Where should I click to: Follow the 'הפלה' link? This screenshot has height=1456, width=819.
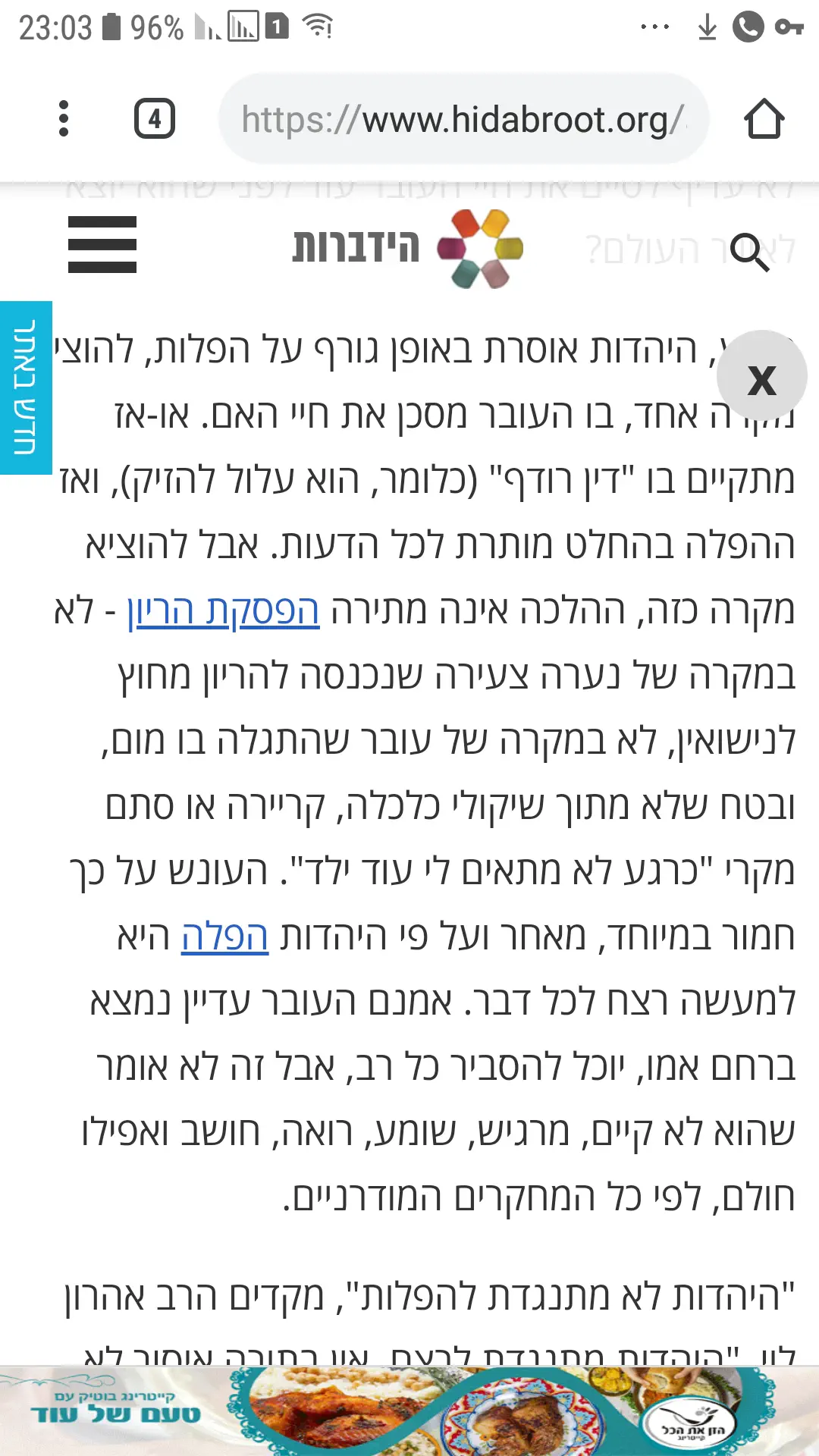[x=224, y=937]
